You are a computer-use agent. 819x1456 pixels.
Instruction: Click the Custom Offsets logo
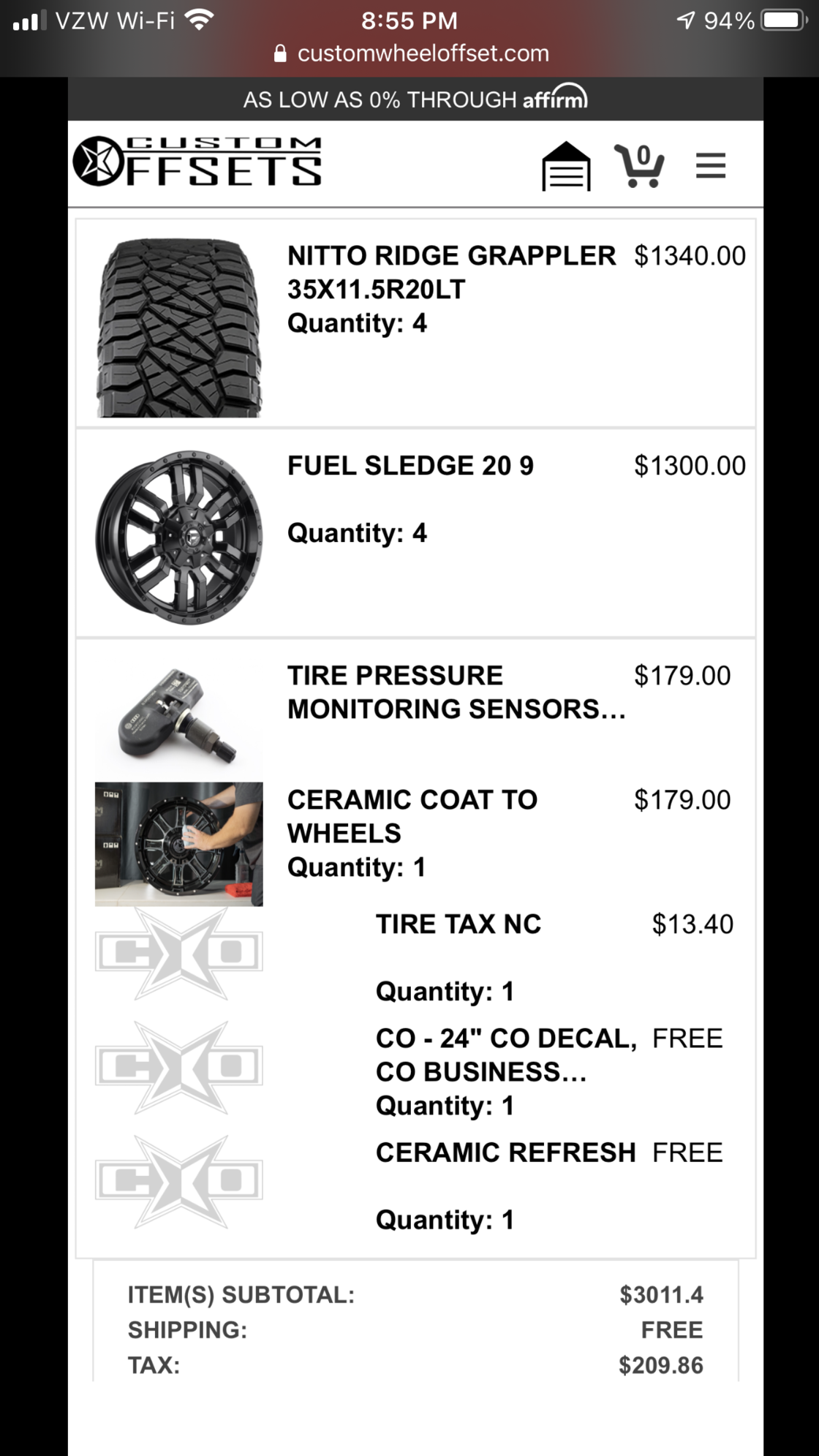tap(197, 162)
